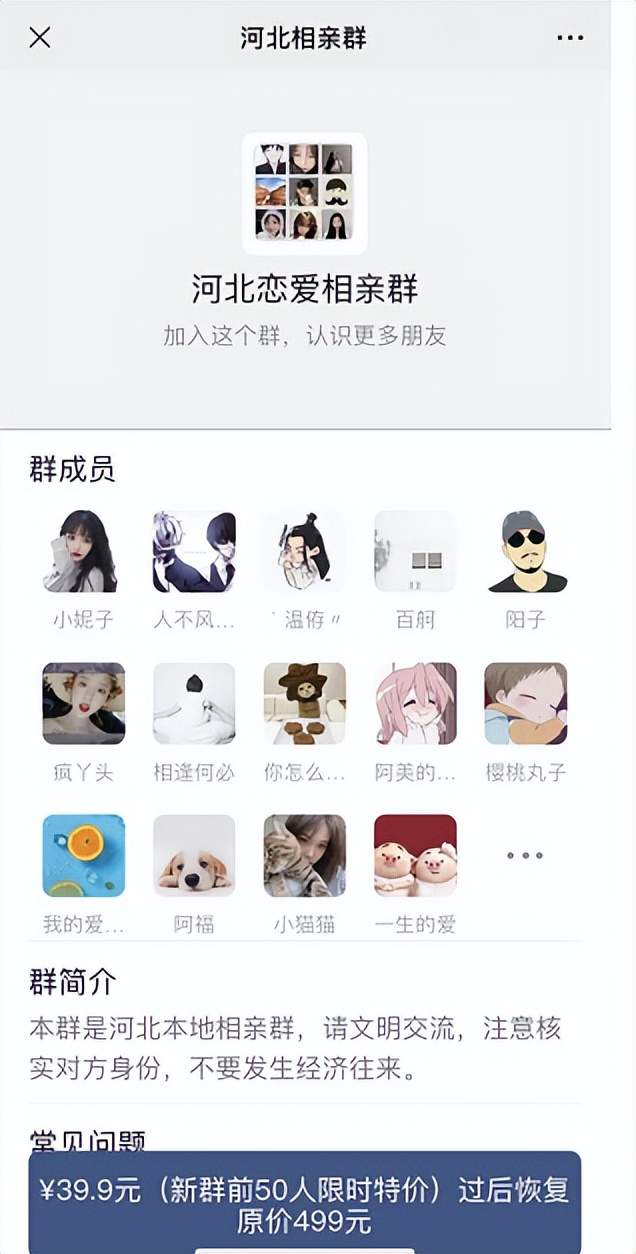Select member 小猫猫
The image size is (636, 1254).
point(304,855)
